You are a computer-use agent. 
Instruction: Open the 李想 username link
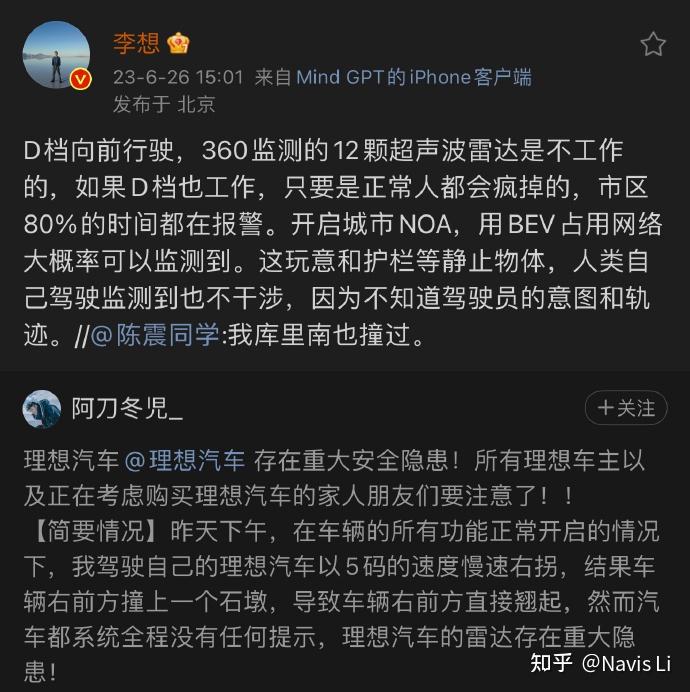pos(136,43)
